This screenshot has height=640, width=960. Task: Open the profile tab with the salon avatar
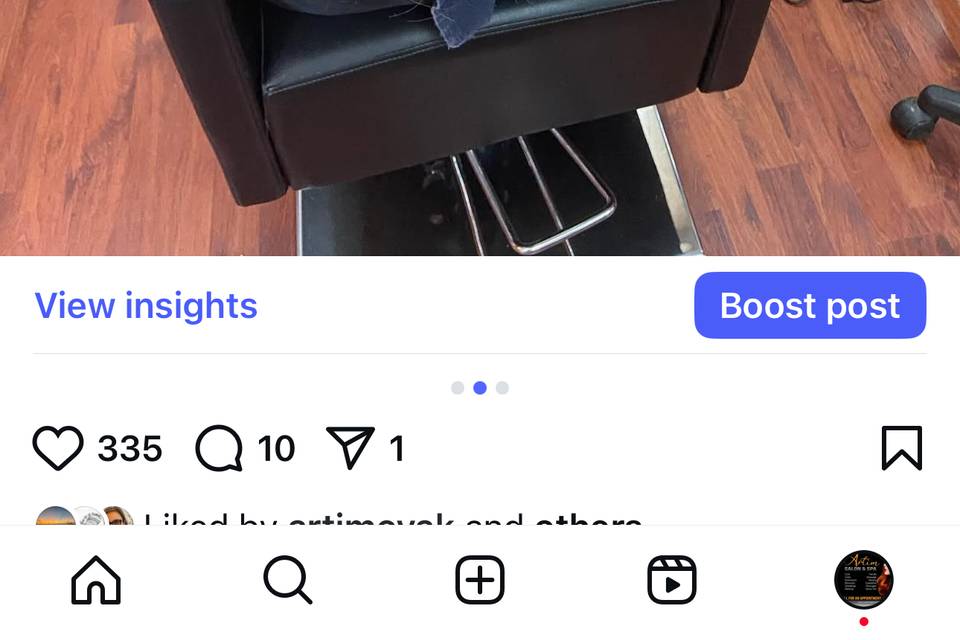tap(864, 580)
